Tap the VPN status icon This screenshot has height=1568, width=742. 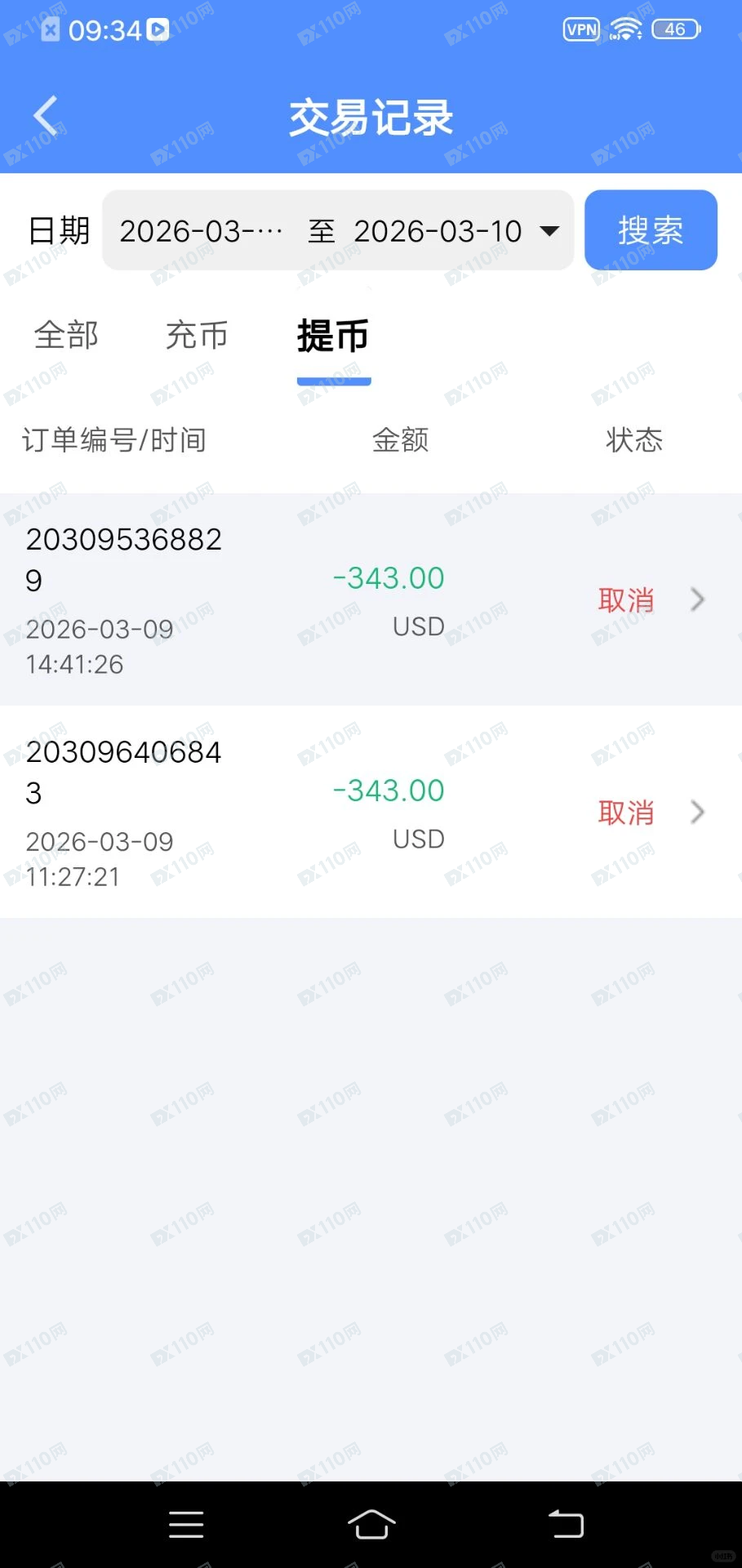coord(580,29)
